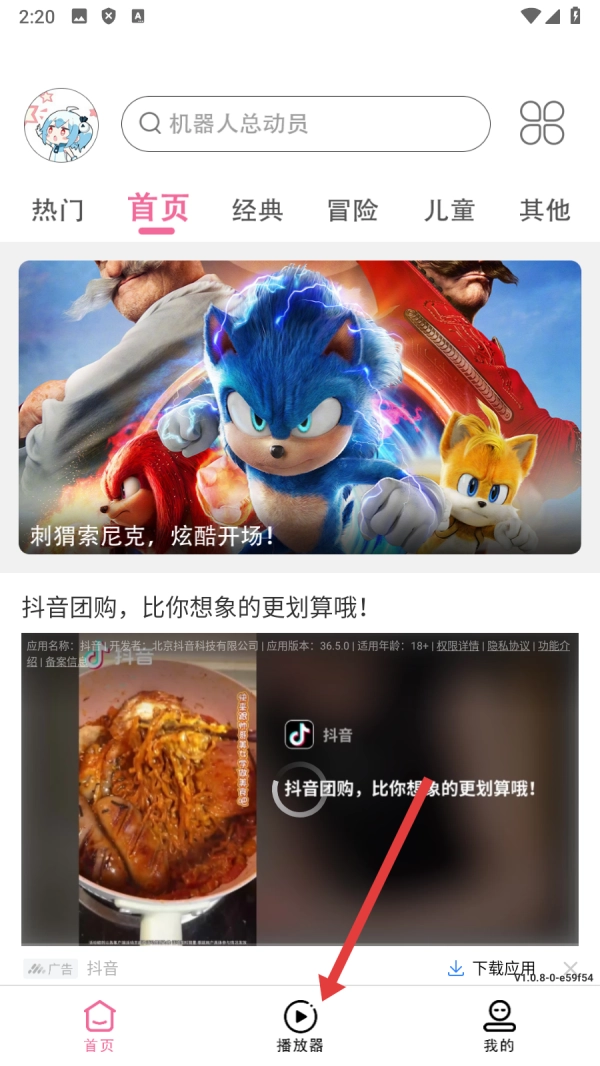The height and width of the screenshot is (1066, 600).
Task: Show the 其他 category tab
Action: [x=544, y=210]
